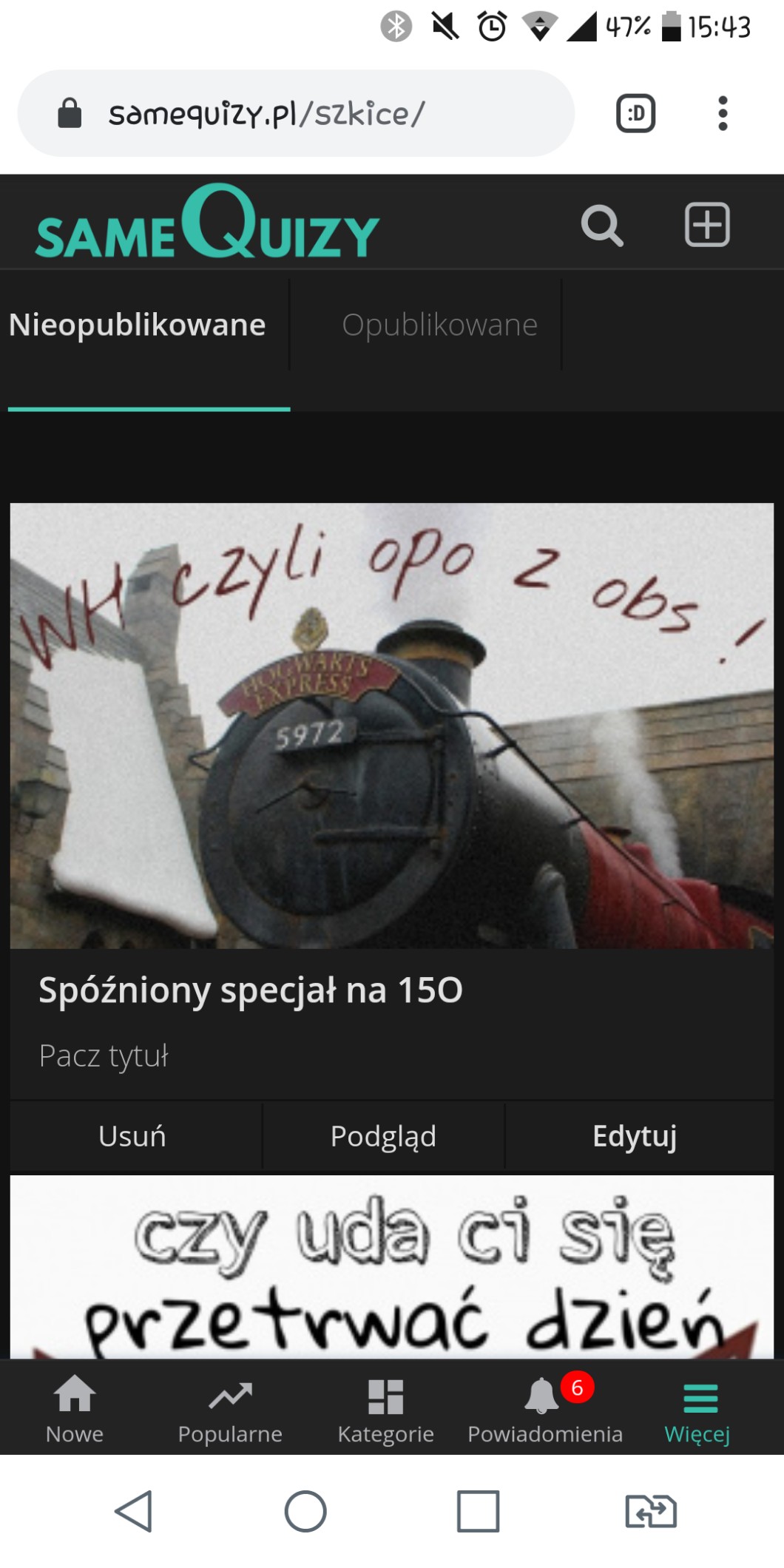Delete draft using Usuń button
The width and height of the screenshot is (784, 1568).
tap(132, 1136)
